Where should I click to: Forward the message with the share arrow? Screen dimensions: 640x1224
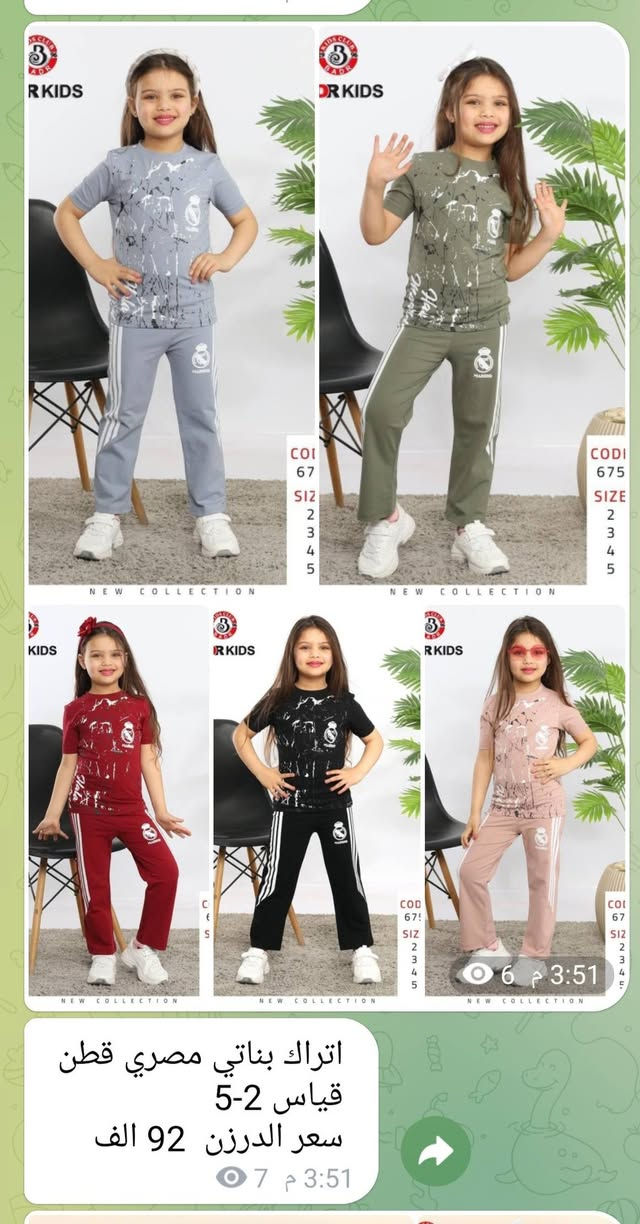(436, 1151)
